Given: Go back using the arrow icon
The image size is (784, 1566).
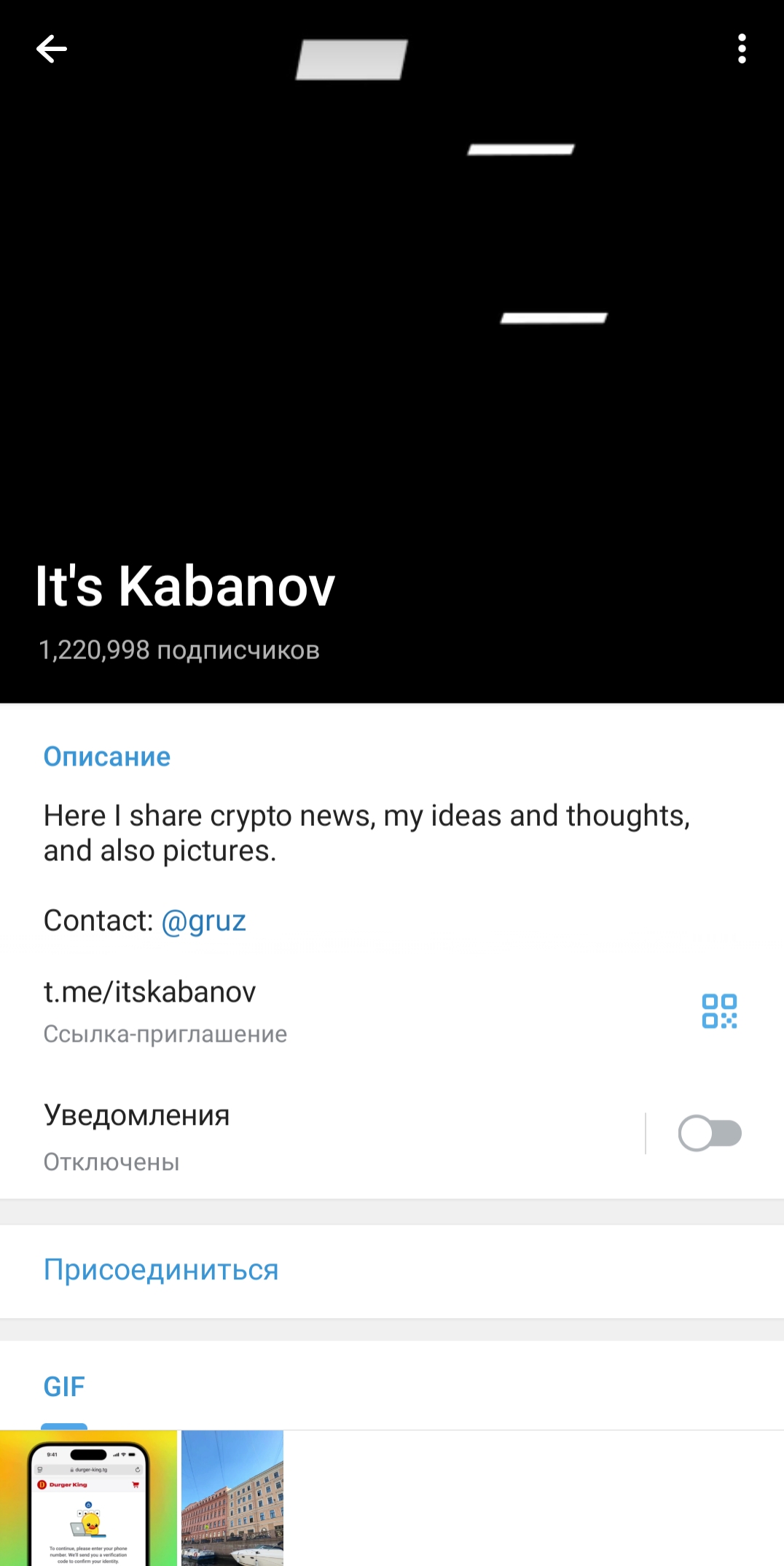Looking at the screenshot, I should click(51, 49).
